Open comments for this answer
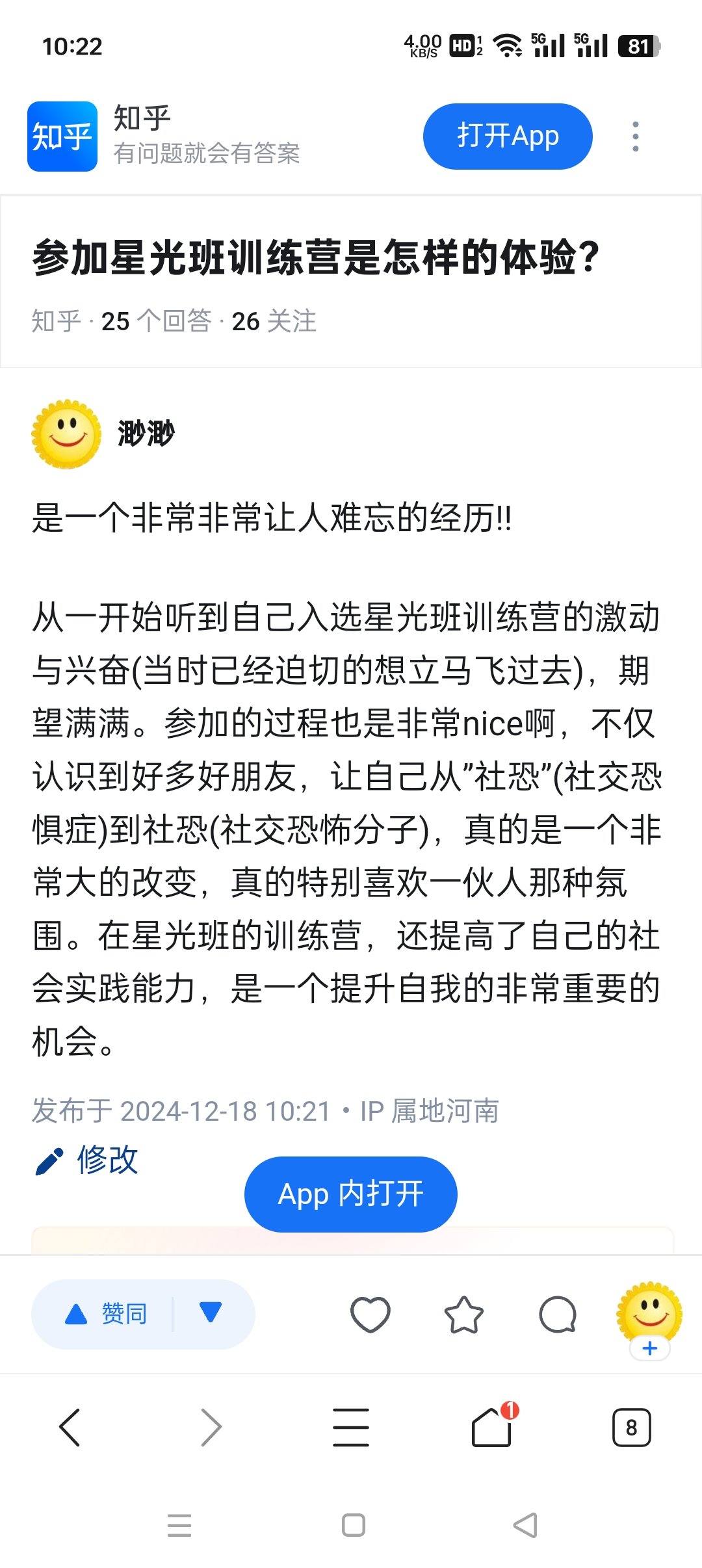This screenshot has height=1568, width=702. (x=558, y=1314)
